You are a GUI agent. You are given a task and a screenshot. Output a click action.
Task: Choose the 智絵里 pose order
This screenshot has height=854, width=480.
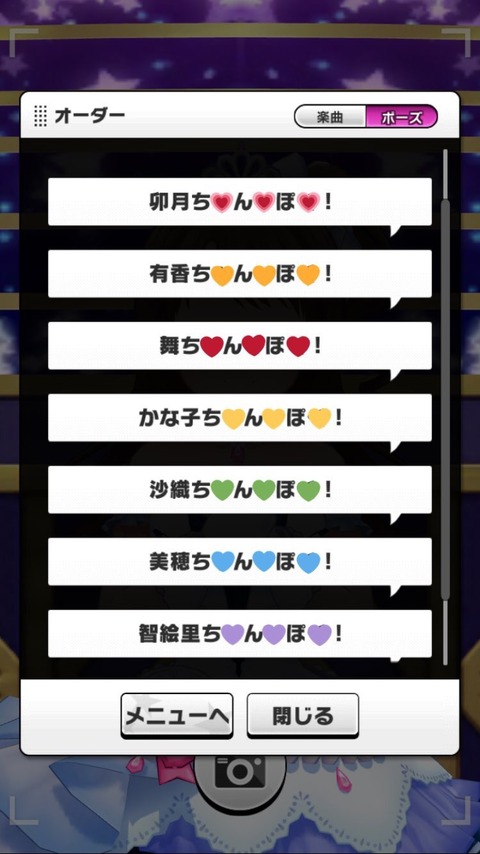pyautogui.click(x=240, y=633)
